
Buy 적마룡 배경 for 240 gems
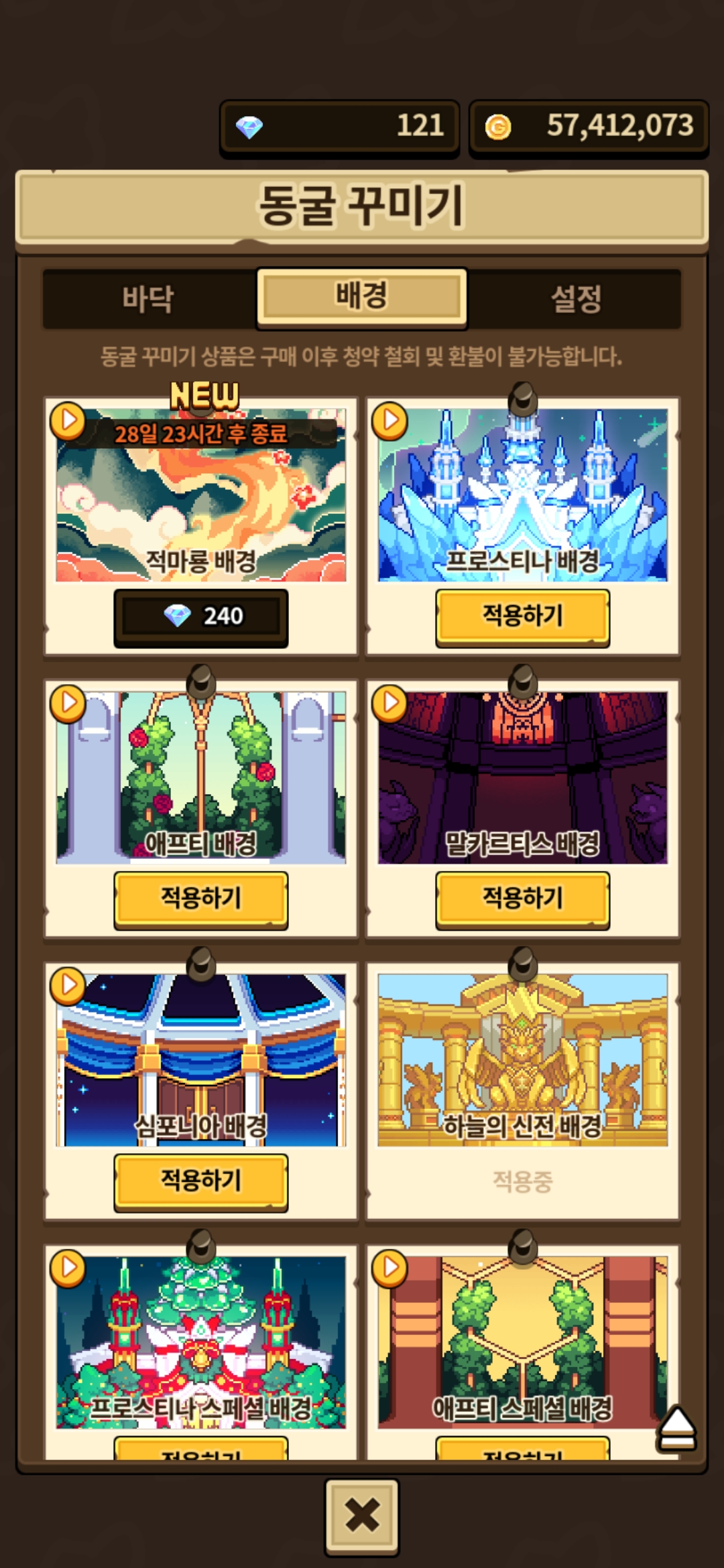(x=201, y=616)
